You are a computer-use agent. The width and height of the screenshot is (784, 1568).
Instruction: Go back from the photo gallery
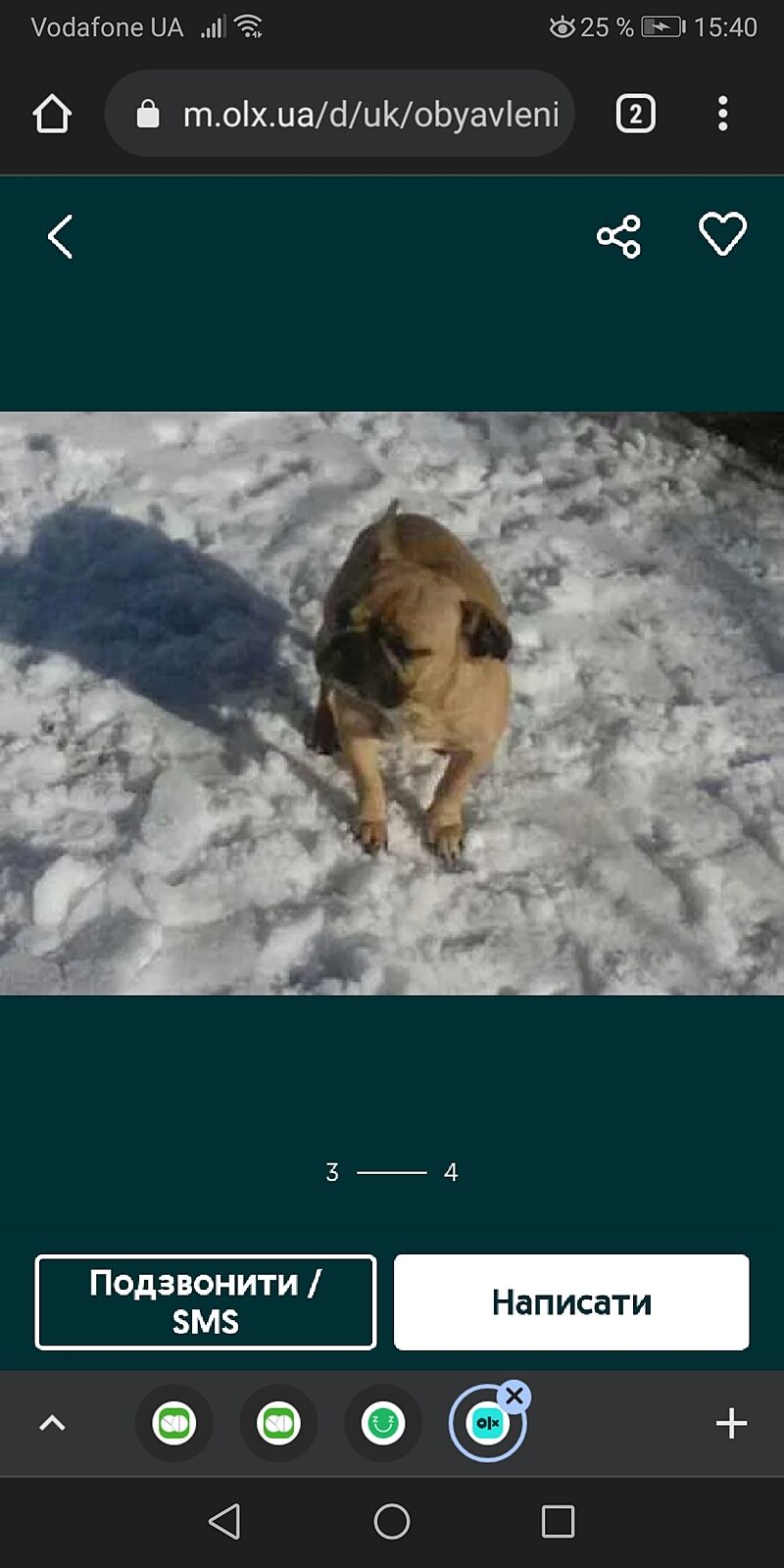point(61,237)
